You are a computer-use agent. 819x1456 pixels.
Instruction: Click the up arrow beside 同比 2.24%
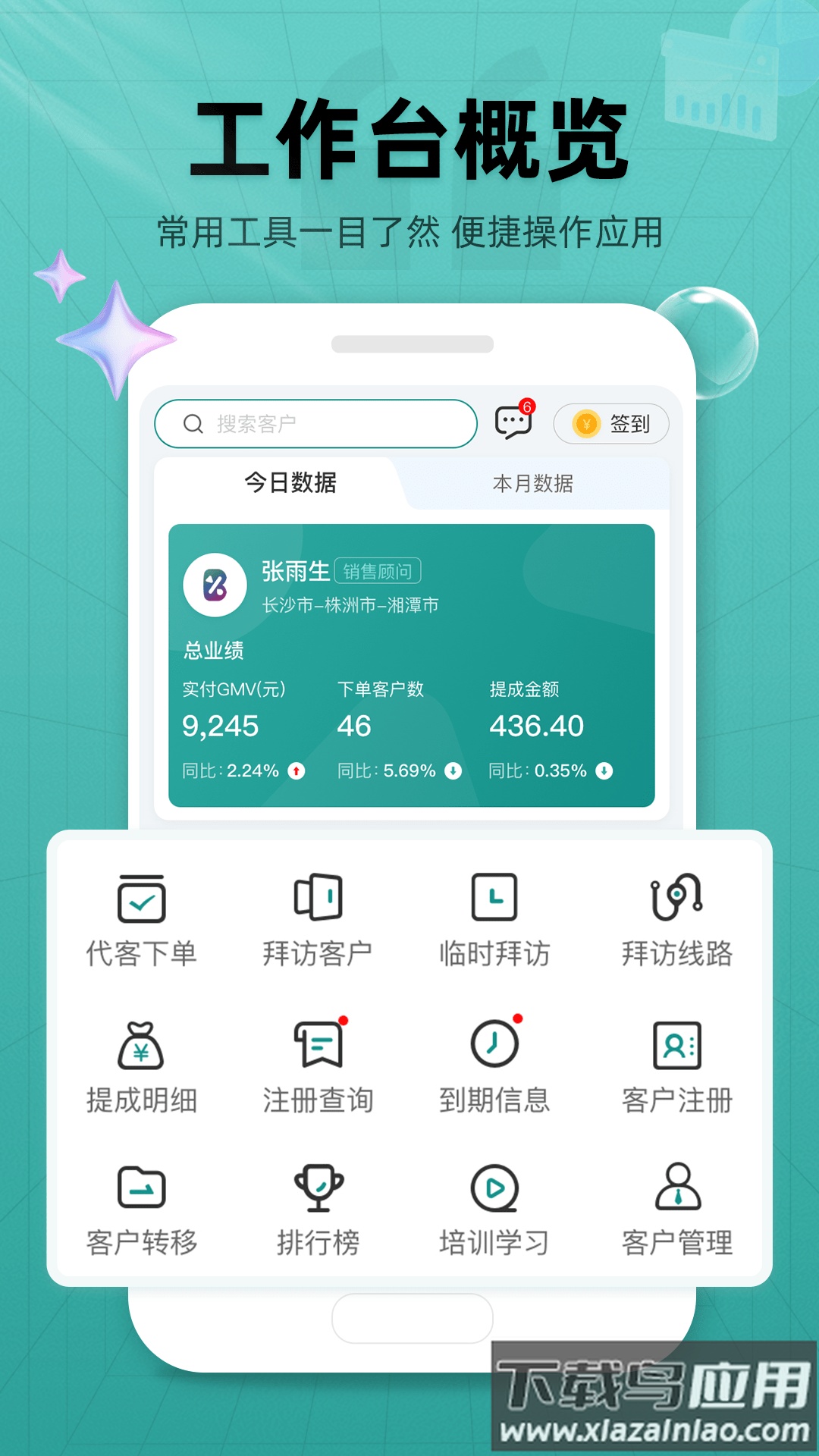(295, 770)
